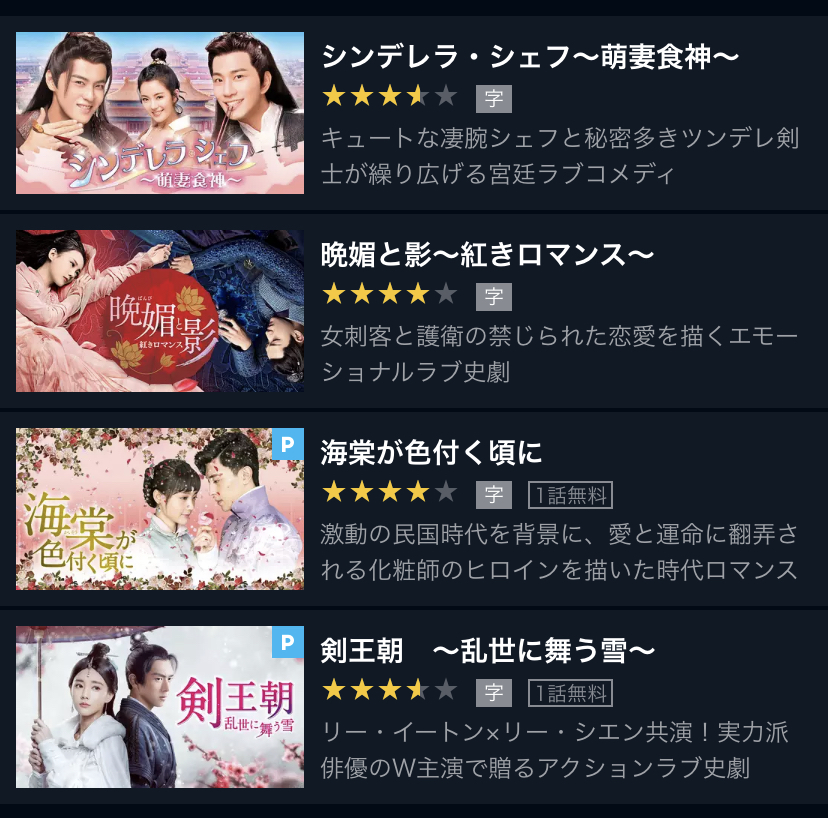The height and width of the screenshot is (818, 828).
Task: Open 晩媚と影〜紅きロマンス〜 drama
Action: pos(487,255)
